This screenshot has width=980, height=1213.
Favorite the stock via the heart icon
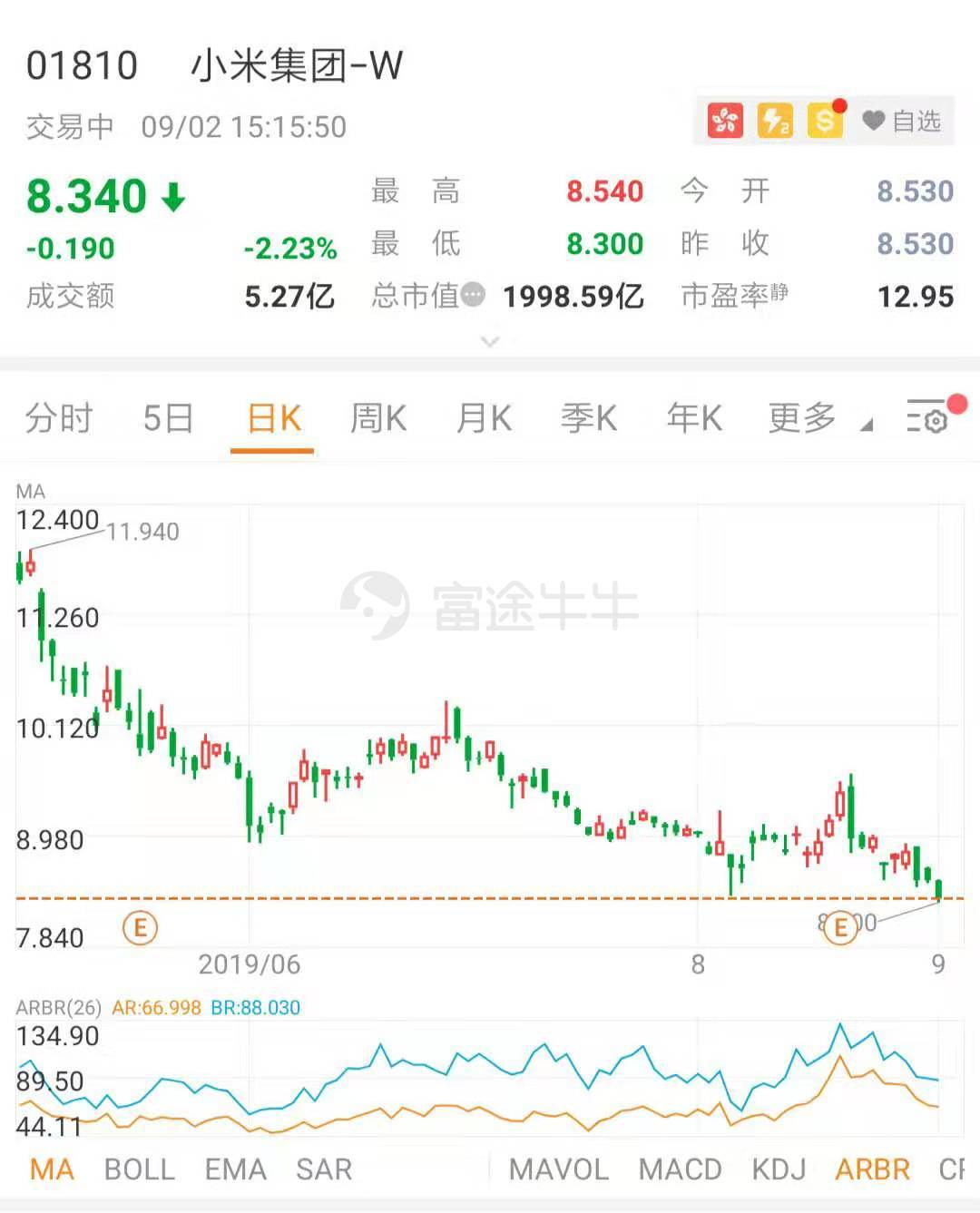(873, 120)
